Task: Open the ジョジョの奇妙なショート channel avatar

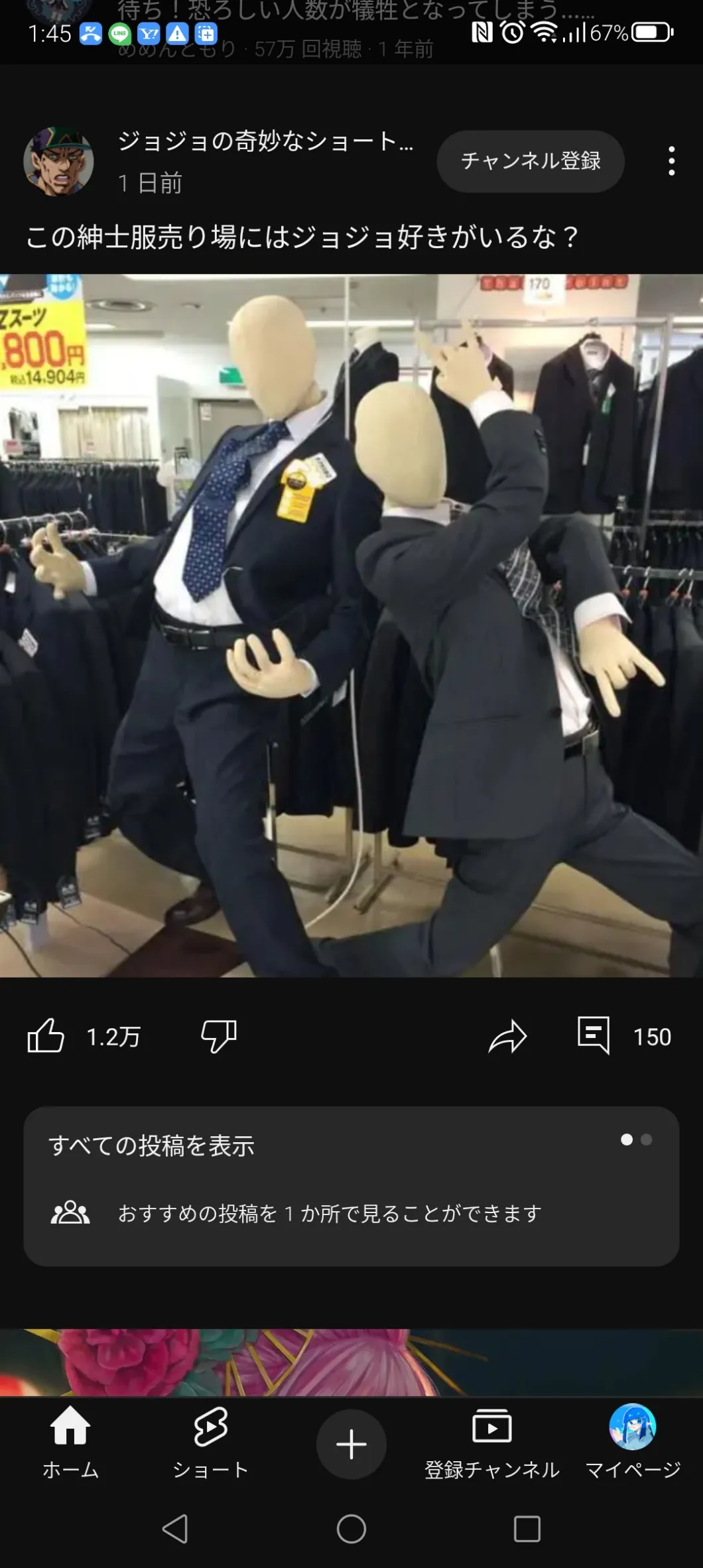Action: [58, 161]
